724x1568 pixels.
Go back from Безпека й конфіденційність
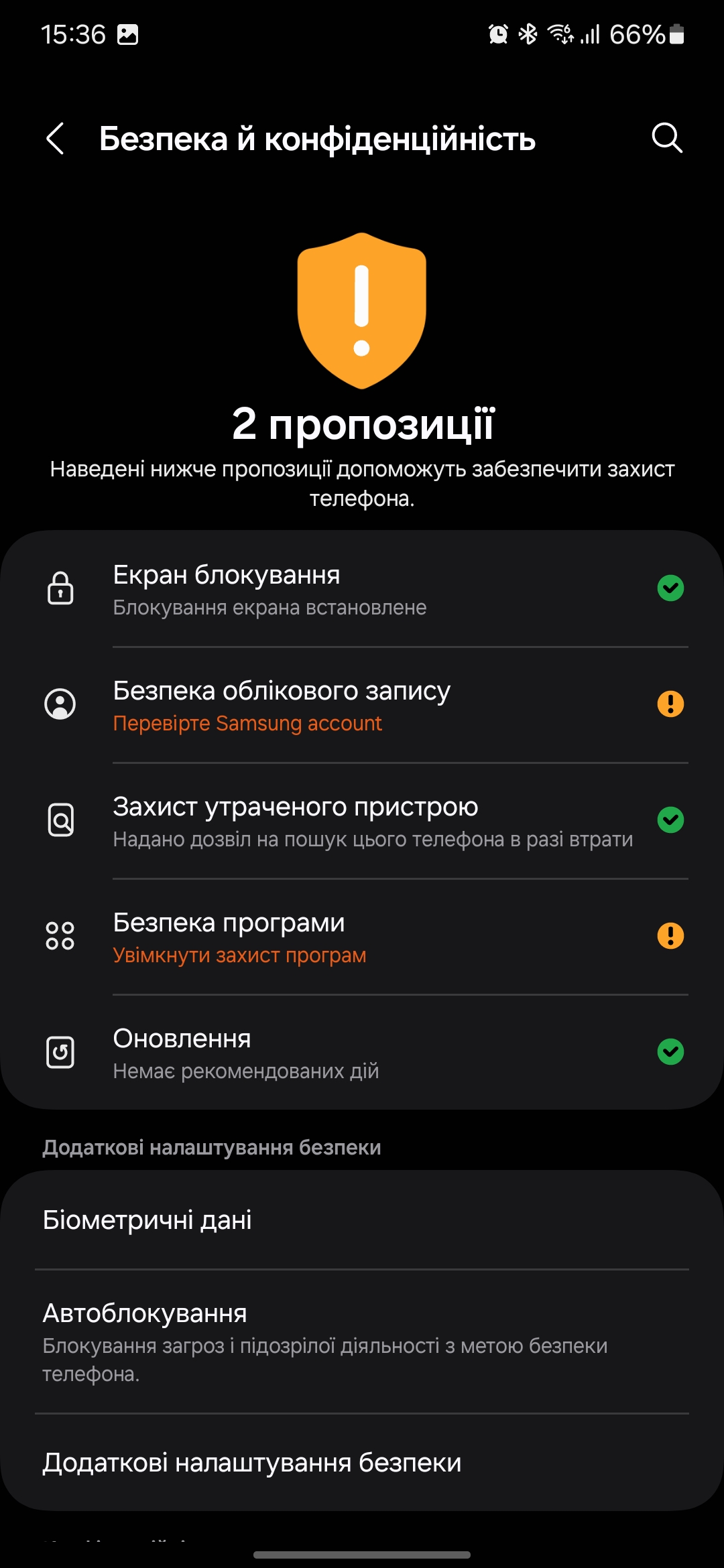(x=56, y=139)
